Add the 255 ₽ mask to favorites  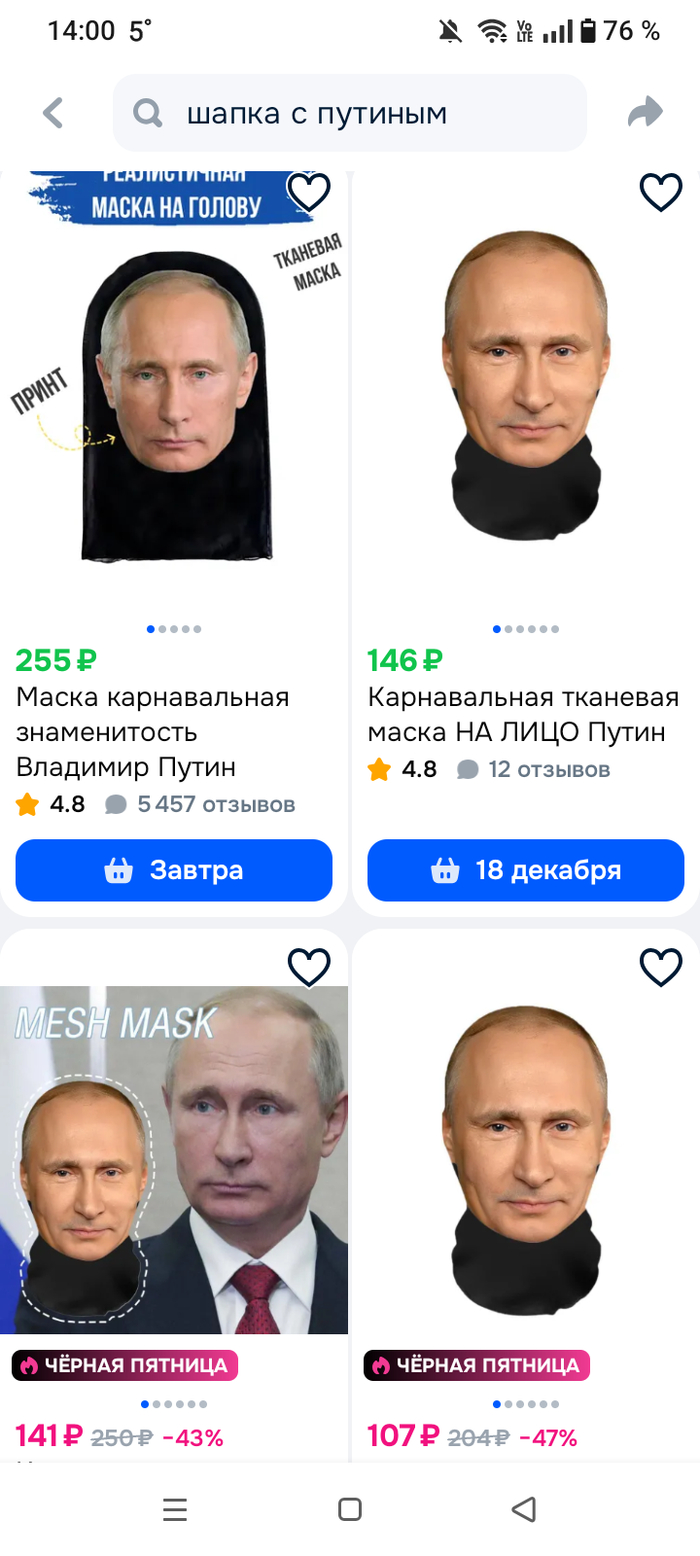coord(309,192)
